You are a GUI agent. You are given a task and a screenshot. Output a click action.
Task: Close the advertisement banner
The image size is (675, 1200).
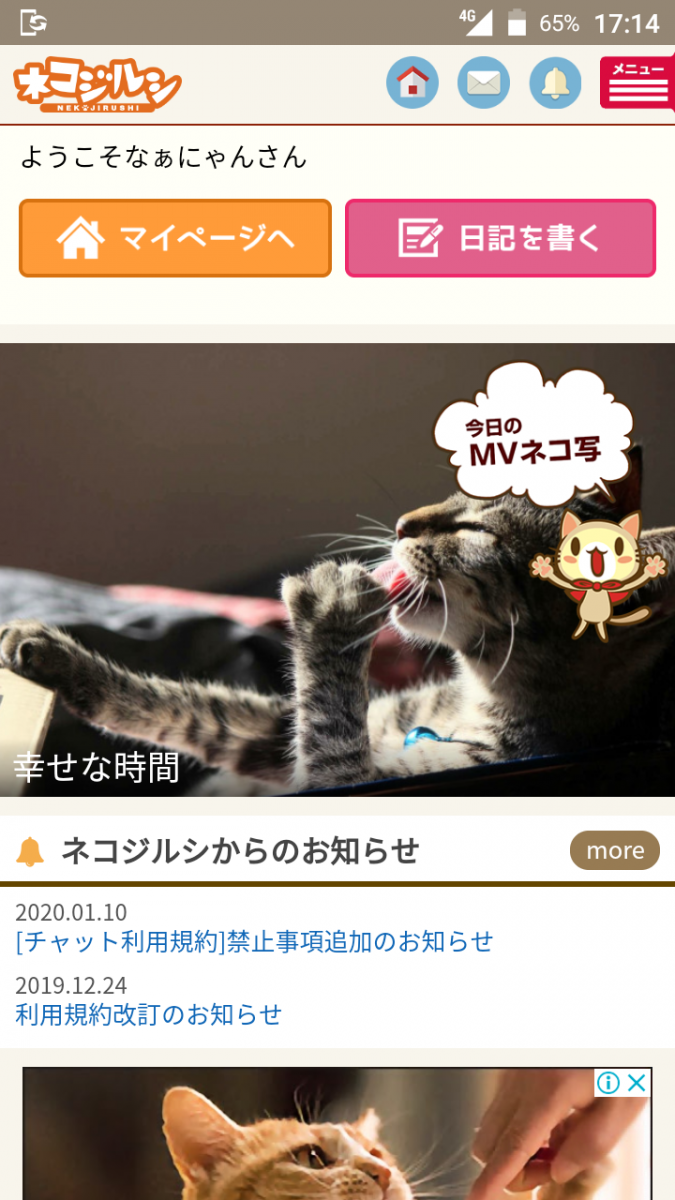point(637,1083)
